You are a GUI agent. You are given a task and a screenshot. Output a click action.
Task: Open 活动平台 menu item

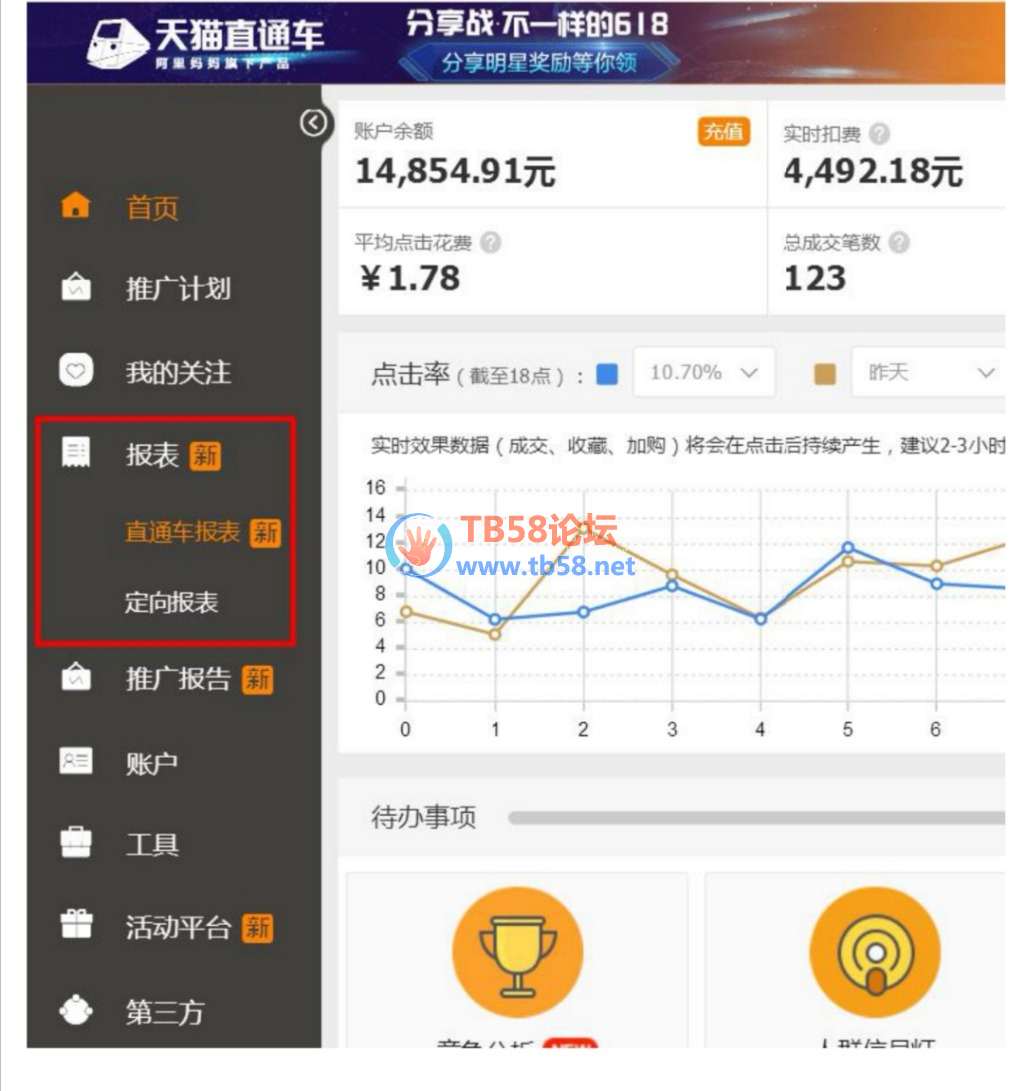[x=177, y=927]
